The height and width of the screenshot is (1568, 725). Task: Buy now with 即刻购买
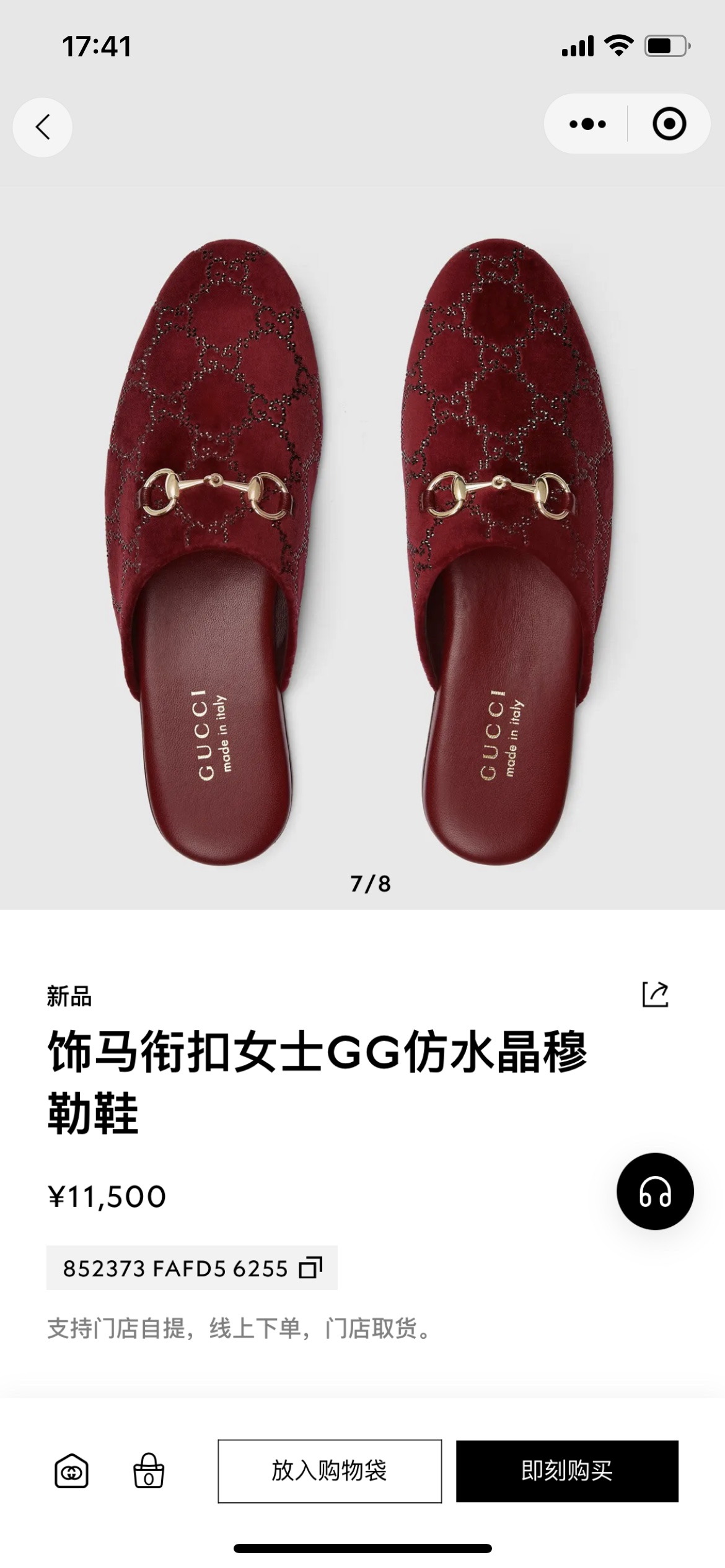[x=567, y=1471]
